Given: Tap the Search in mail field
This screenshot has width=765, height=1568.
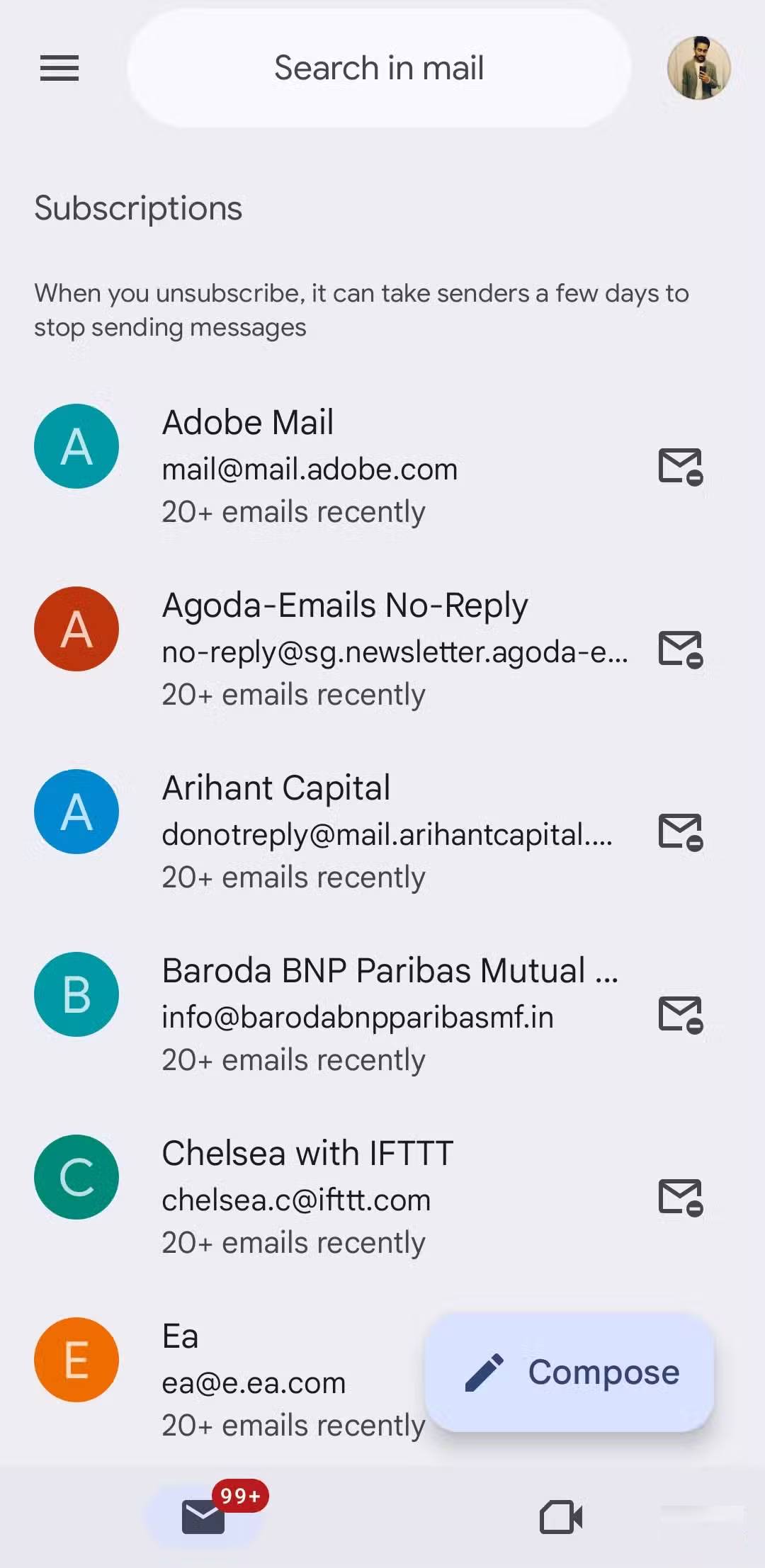Looking at the screenshot, I should click(379, 68).
